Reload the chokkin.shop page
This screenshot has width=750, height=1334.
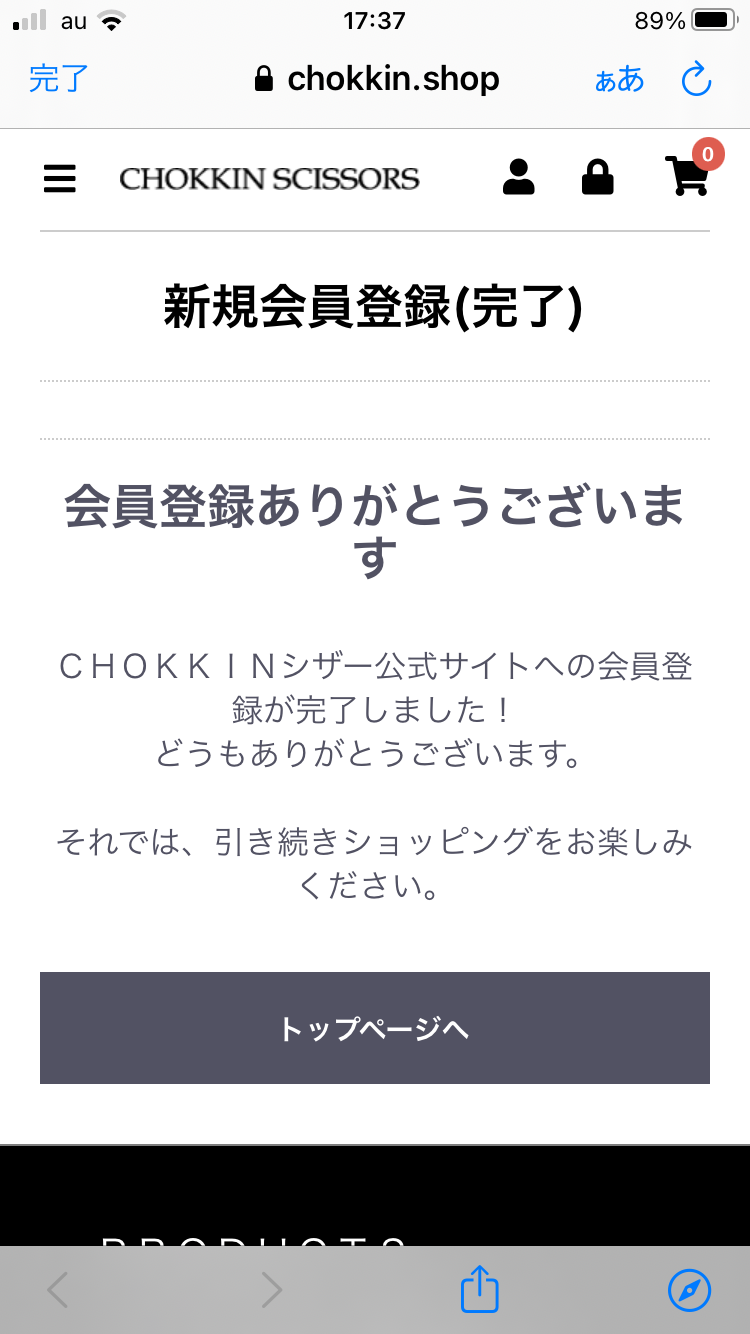(696, 79)
